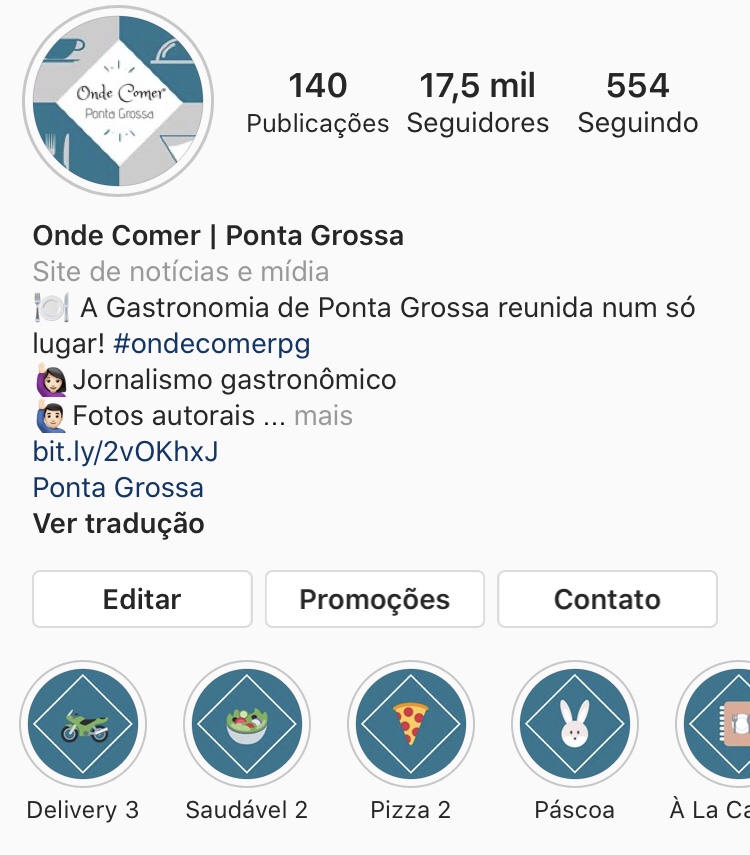Expand the bio with mais
Screen dimensions: 750x855
pyautogui.click(x=323, y=416)
